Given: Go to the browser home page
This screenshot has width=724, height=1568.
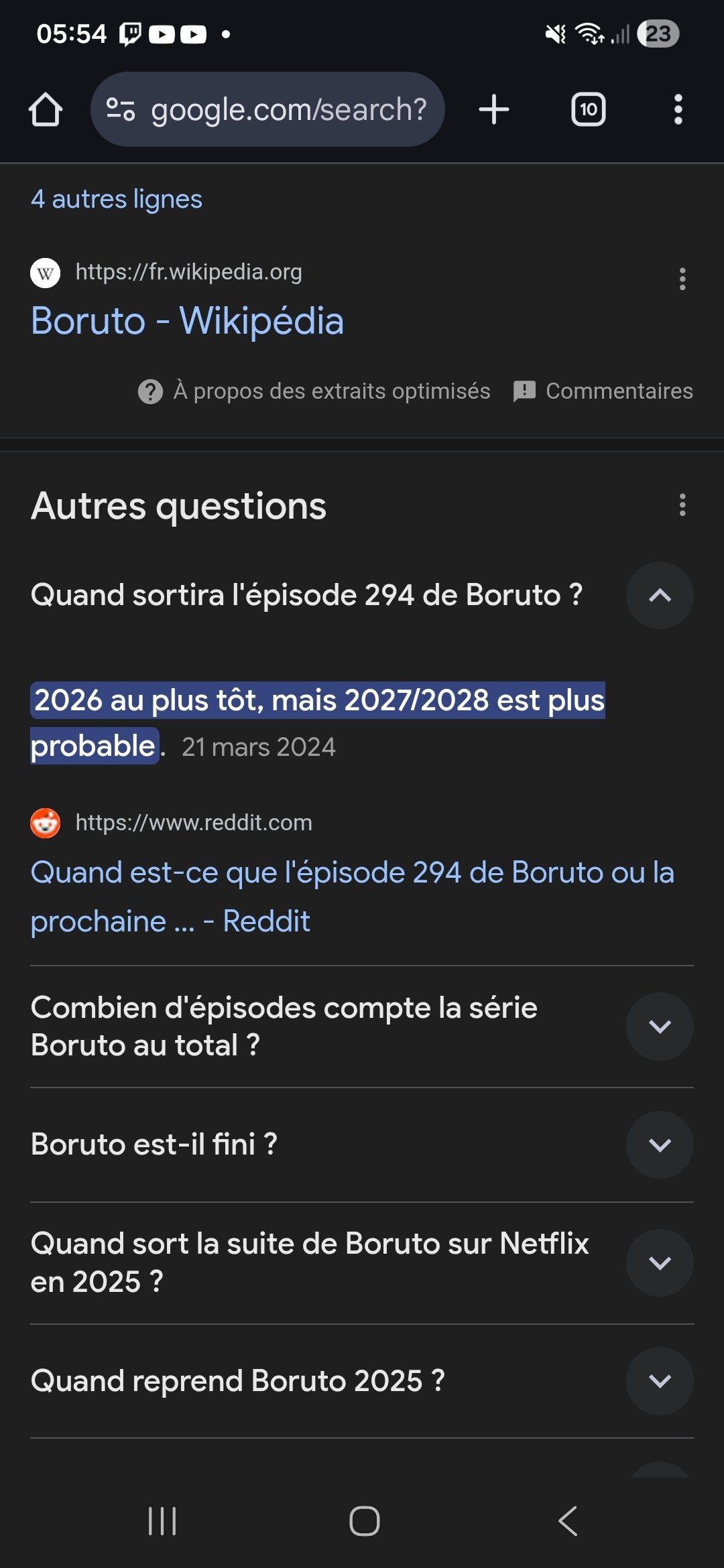Looking at the screenshot, I should point(46,109).
